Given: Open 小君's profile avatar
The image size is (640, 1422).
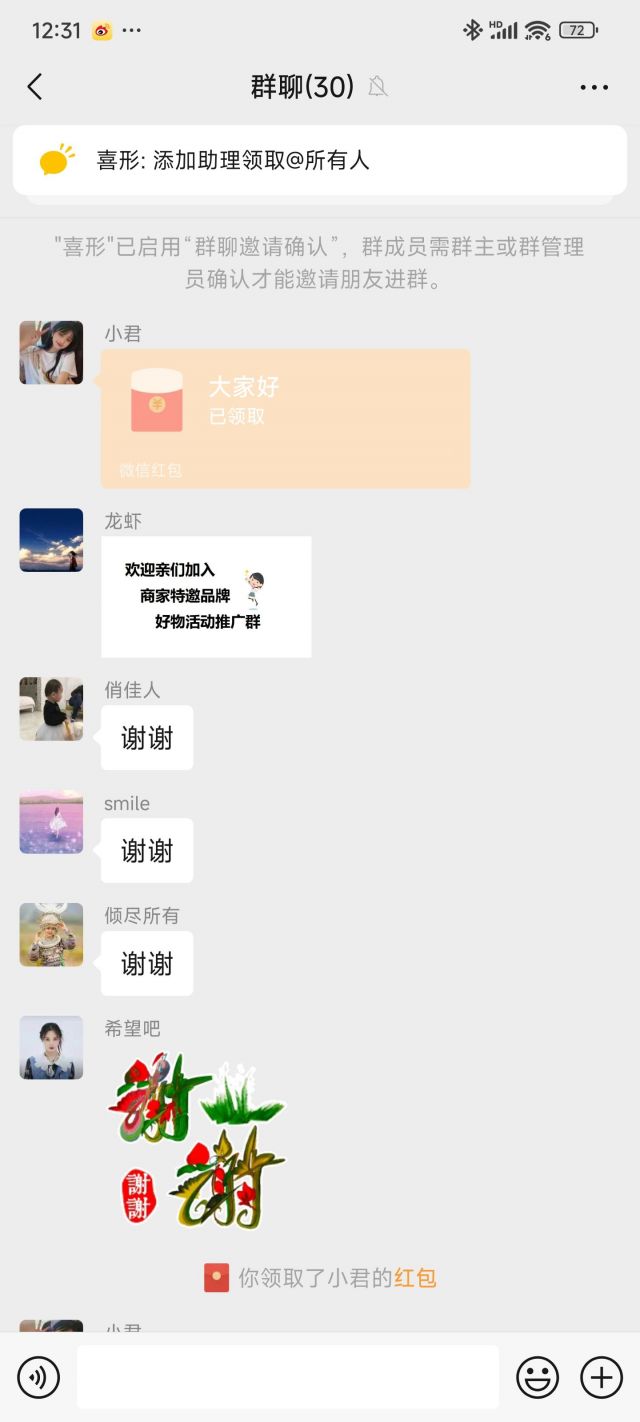Looking at the screenshot, I should tap(51, 352).
